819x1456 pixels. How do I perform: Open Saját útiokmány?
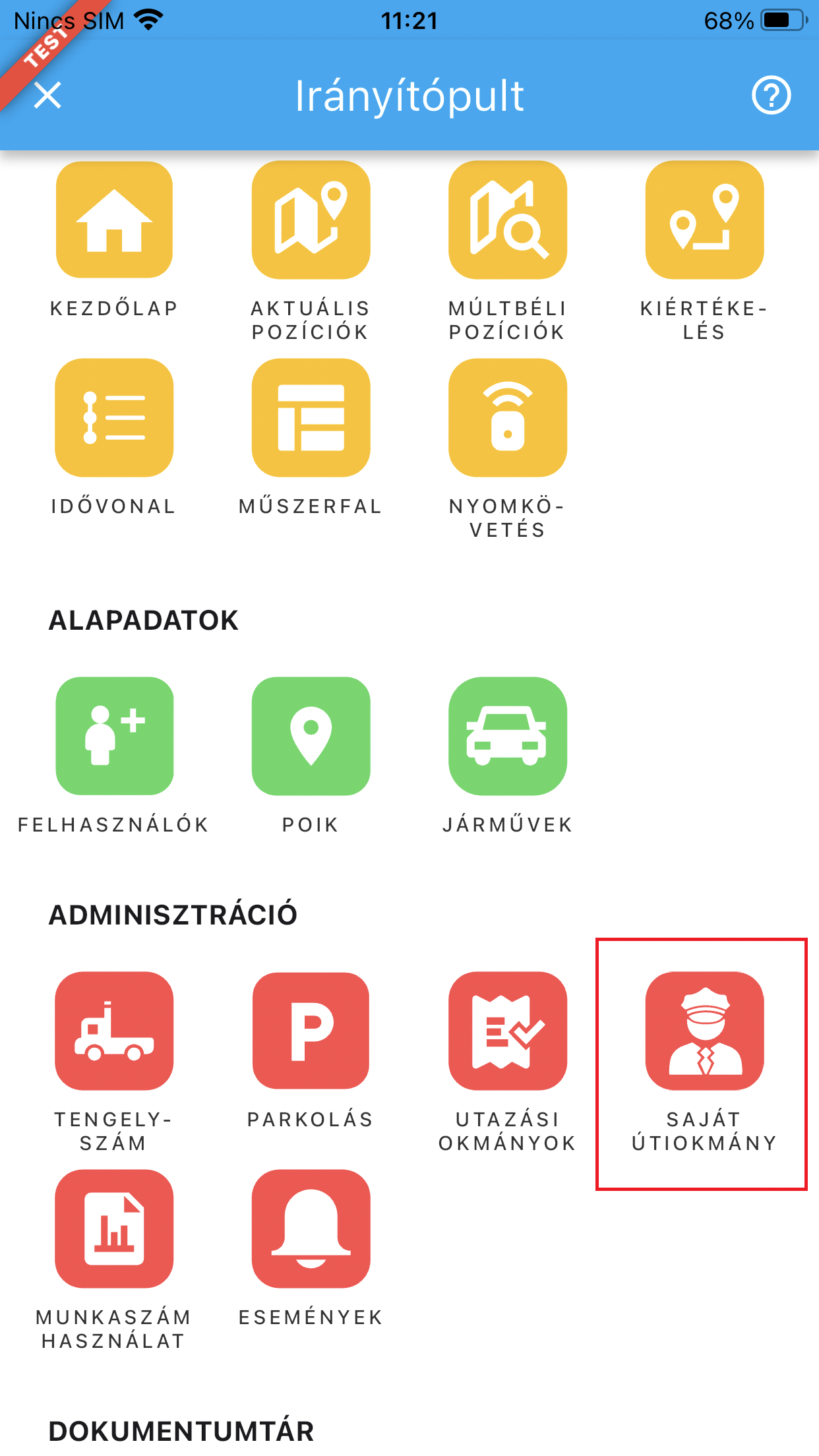(704, 1031)
